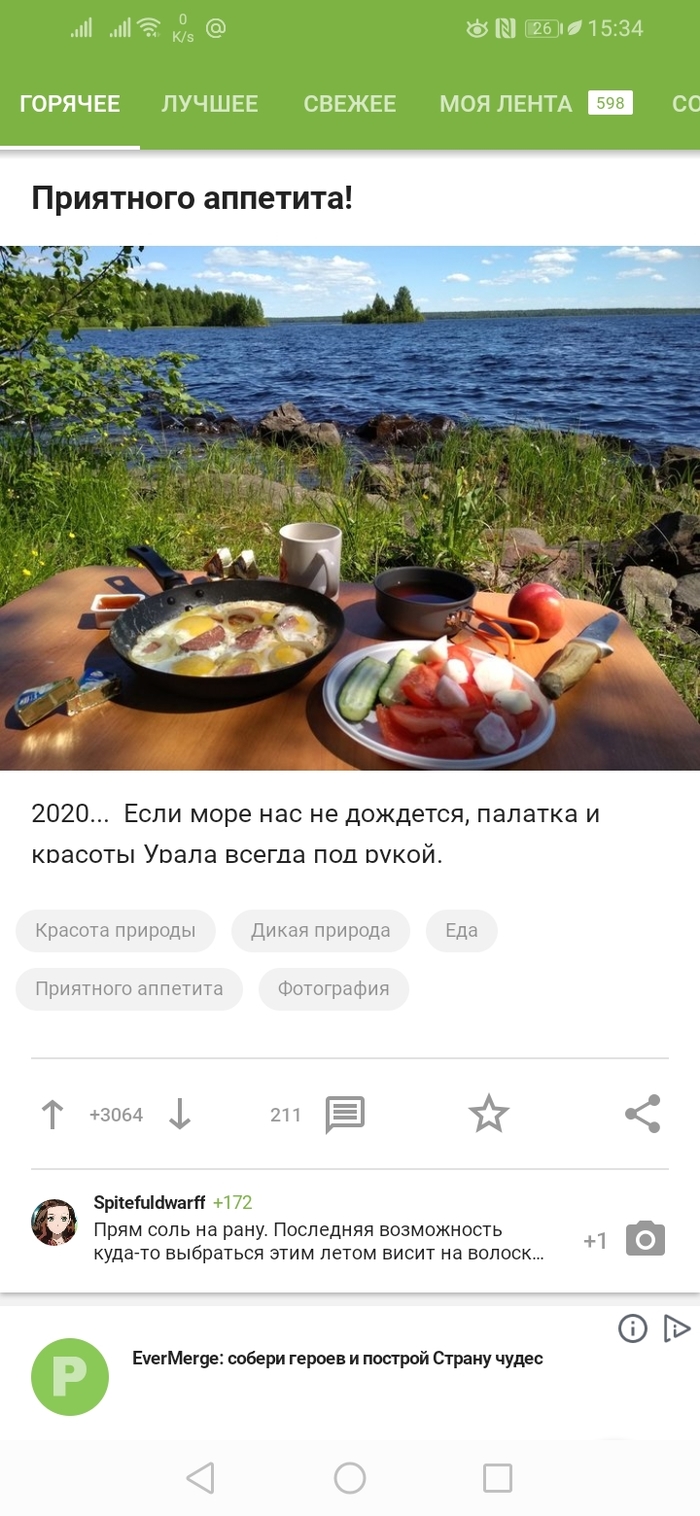Share this post

pos(642,1114)
